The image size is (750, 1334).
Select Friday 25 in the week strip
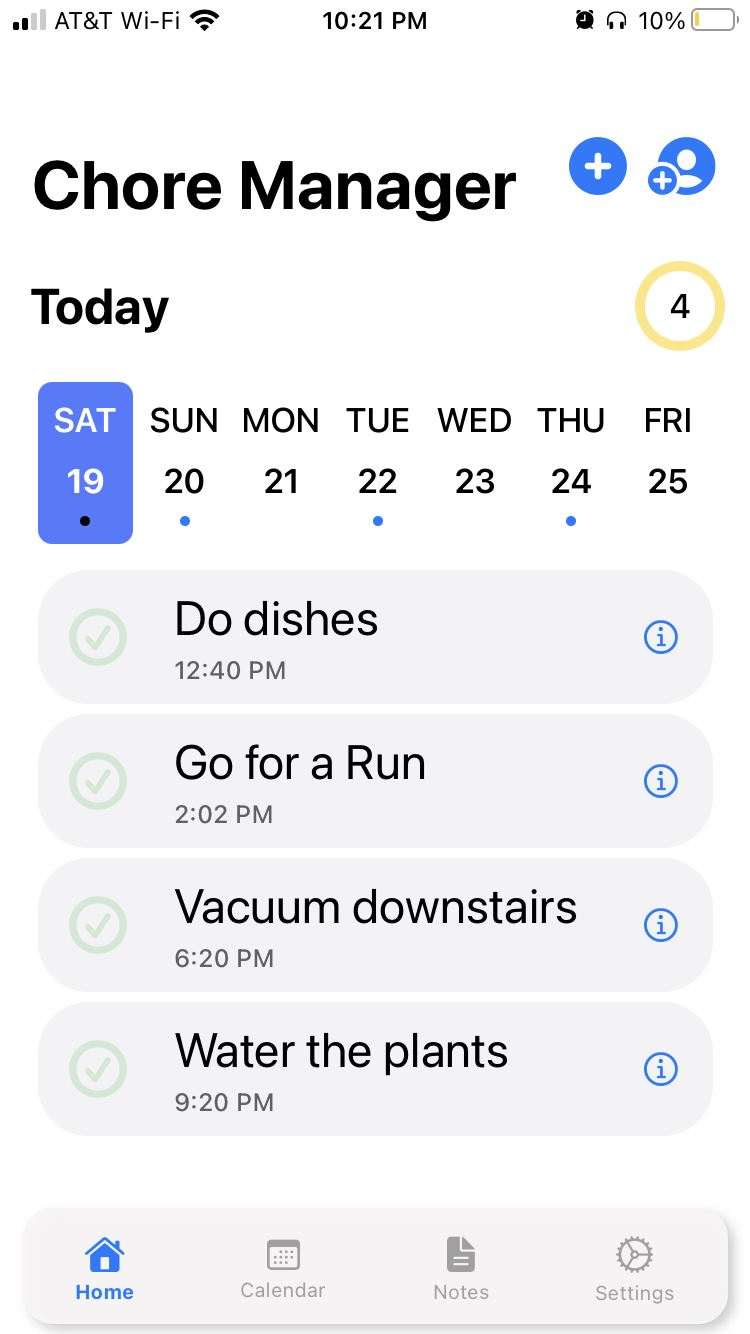pyautogui.click(x=668, y=462)
